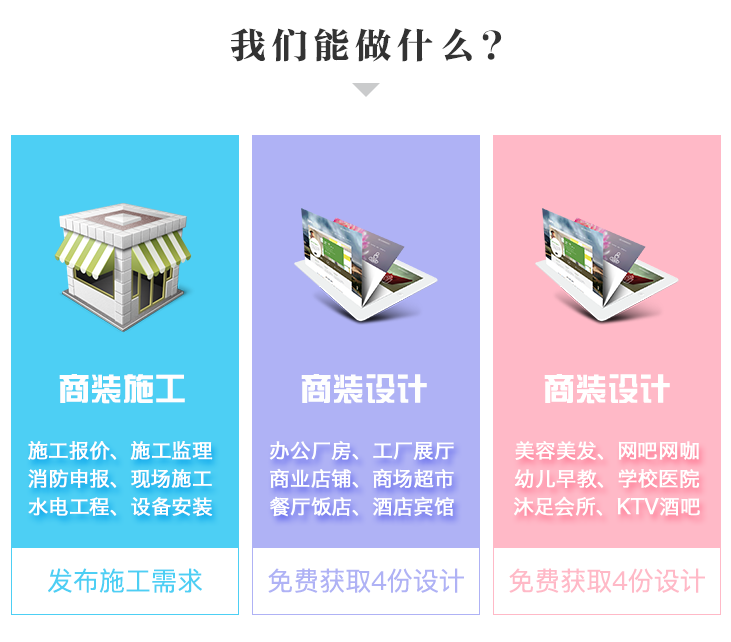
Task: Tap 免费获取4份设计 under the pink card
Action: pyautogui.click(x=607, y=581)
